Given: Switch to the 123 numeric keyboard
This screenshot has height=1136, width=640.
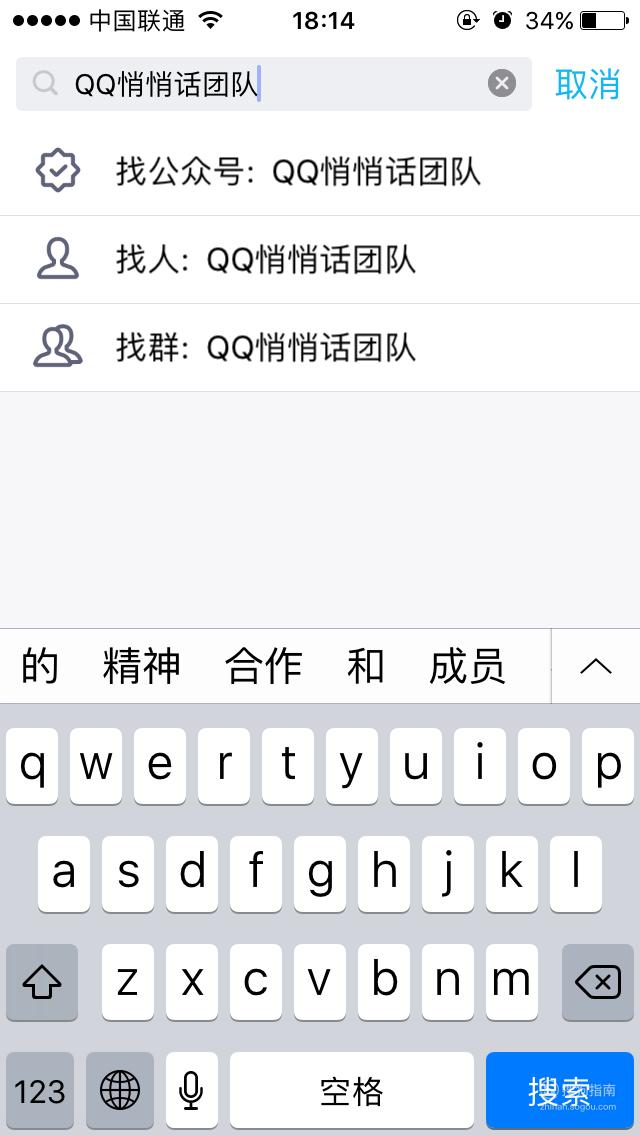Looking at the screenshot, I should pyautogui.click(x=40, y=1090).
